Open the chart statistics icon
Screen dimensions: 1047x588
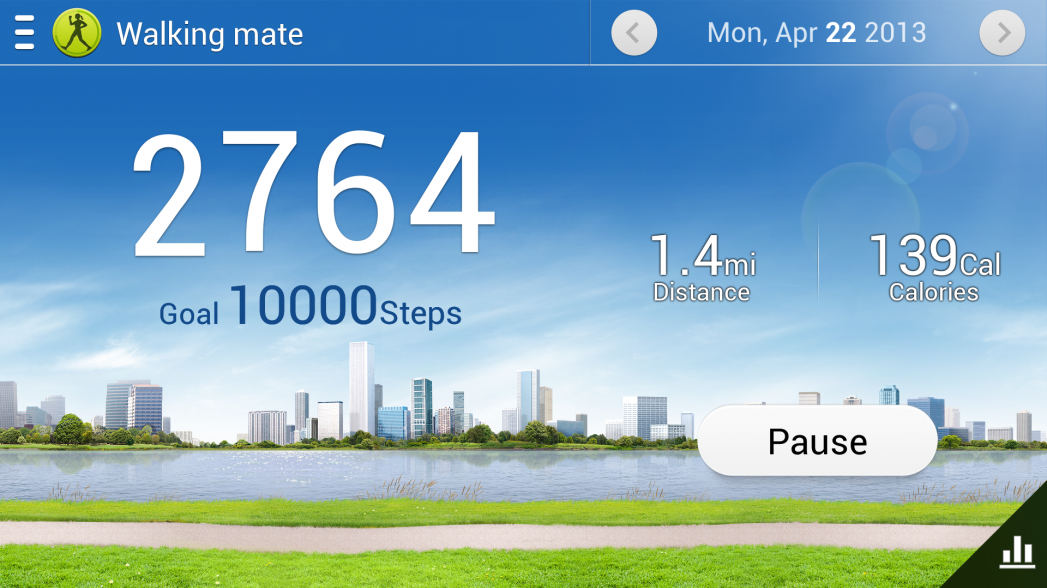1016,551
